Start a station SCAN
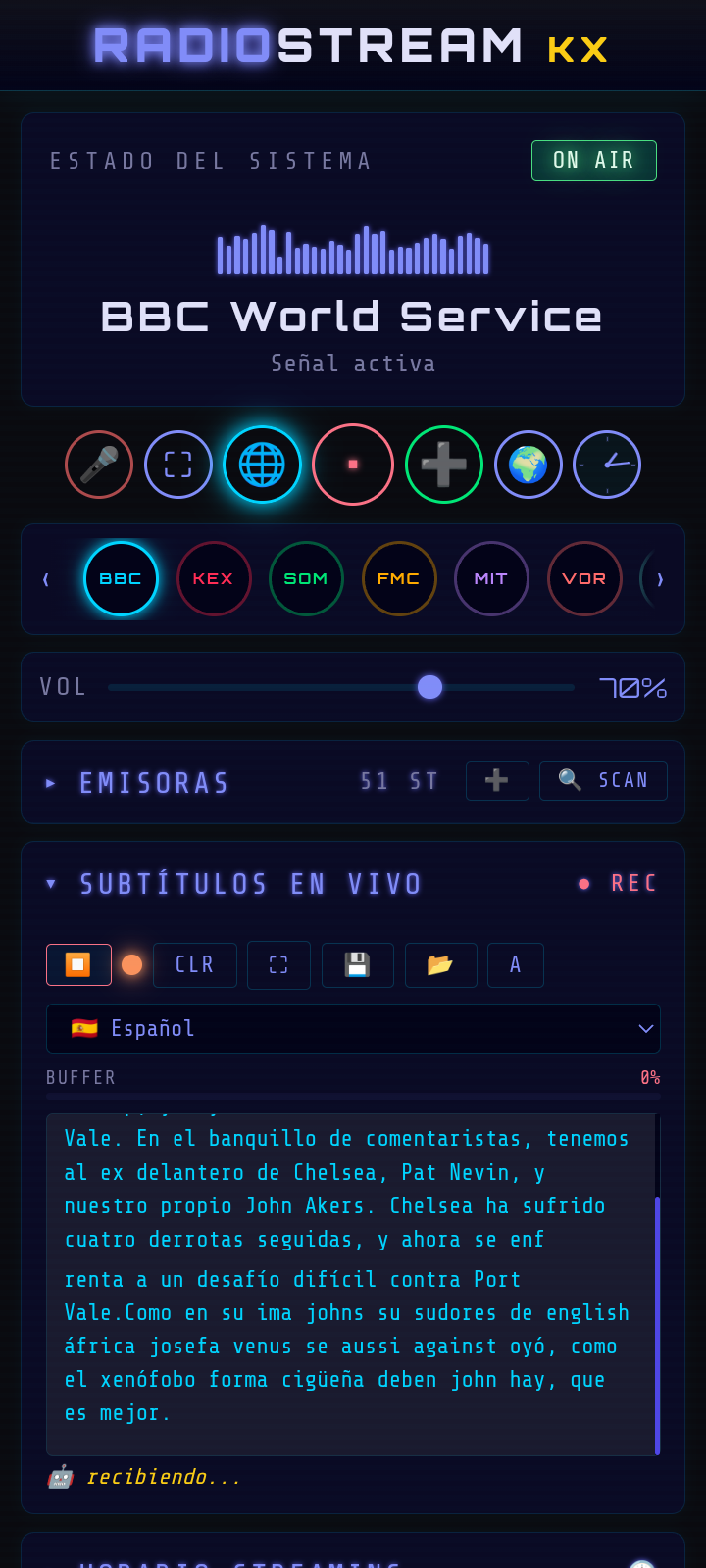The image size is (706, 1568). [x=603, y=781]
